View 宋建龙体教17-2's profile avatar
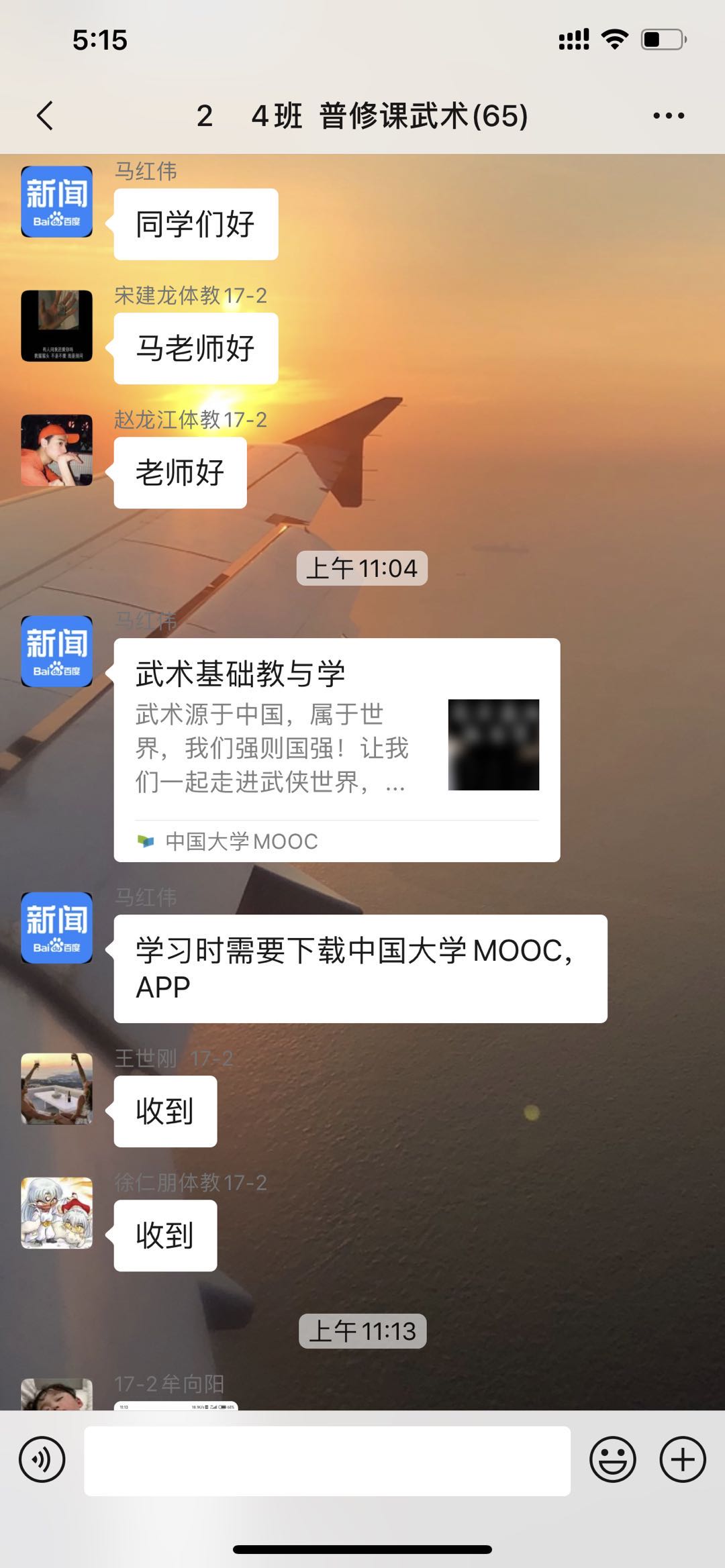The width and height of the screenshot is (725, 1568). 57,326
